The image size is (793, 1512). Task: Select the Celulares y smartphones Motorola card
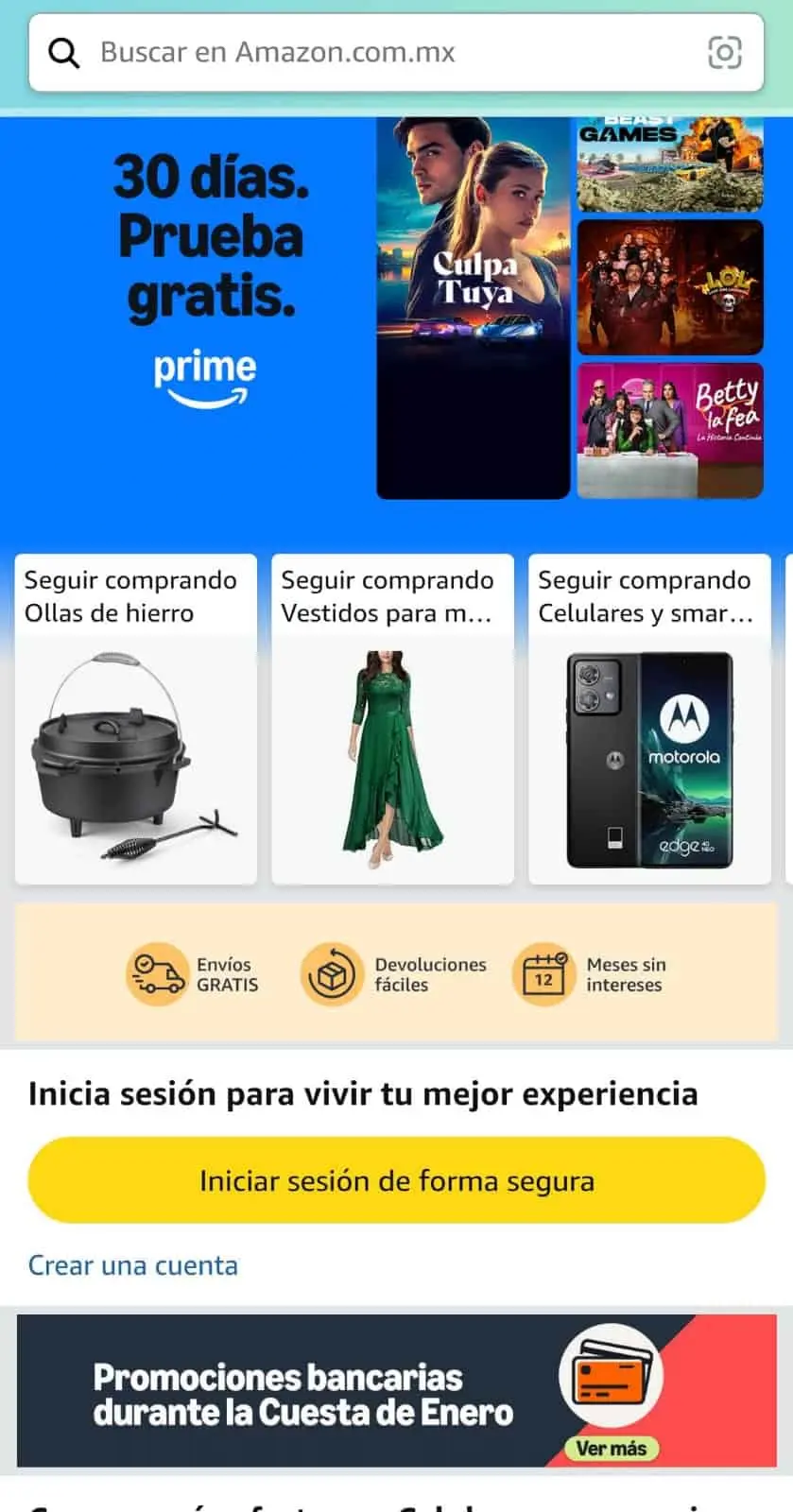649,720
